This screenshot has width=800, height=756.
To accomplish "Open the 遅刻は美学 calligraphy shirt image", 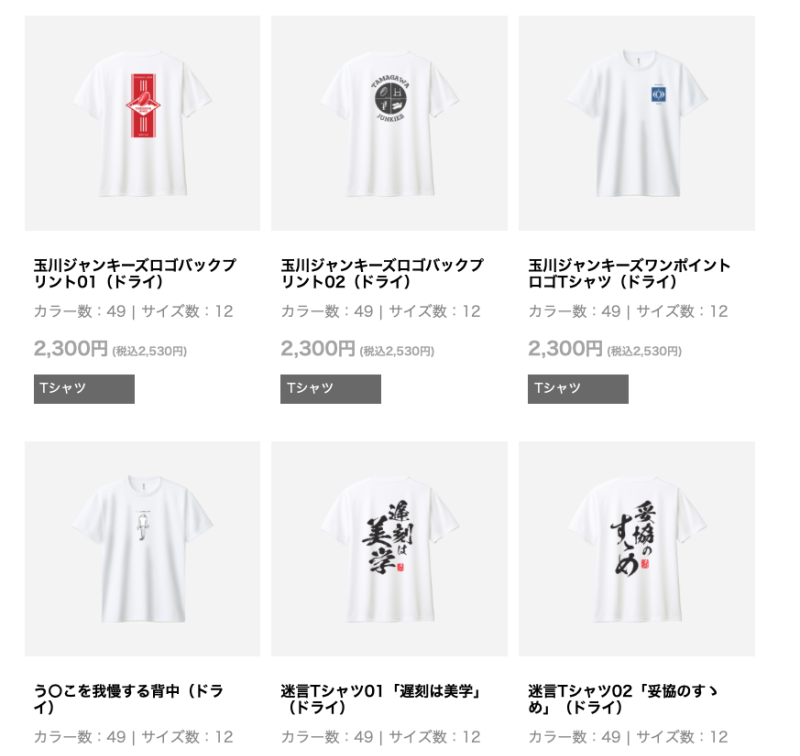I will (389, 549).
